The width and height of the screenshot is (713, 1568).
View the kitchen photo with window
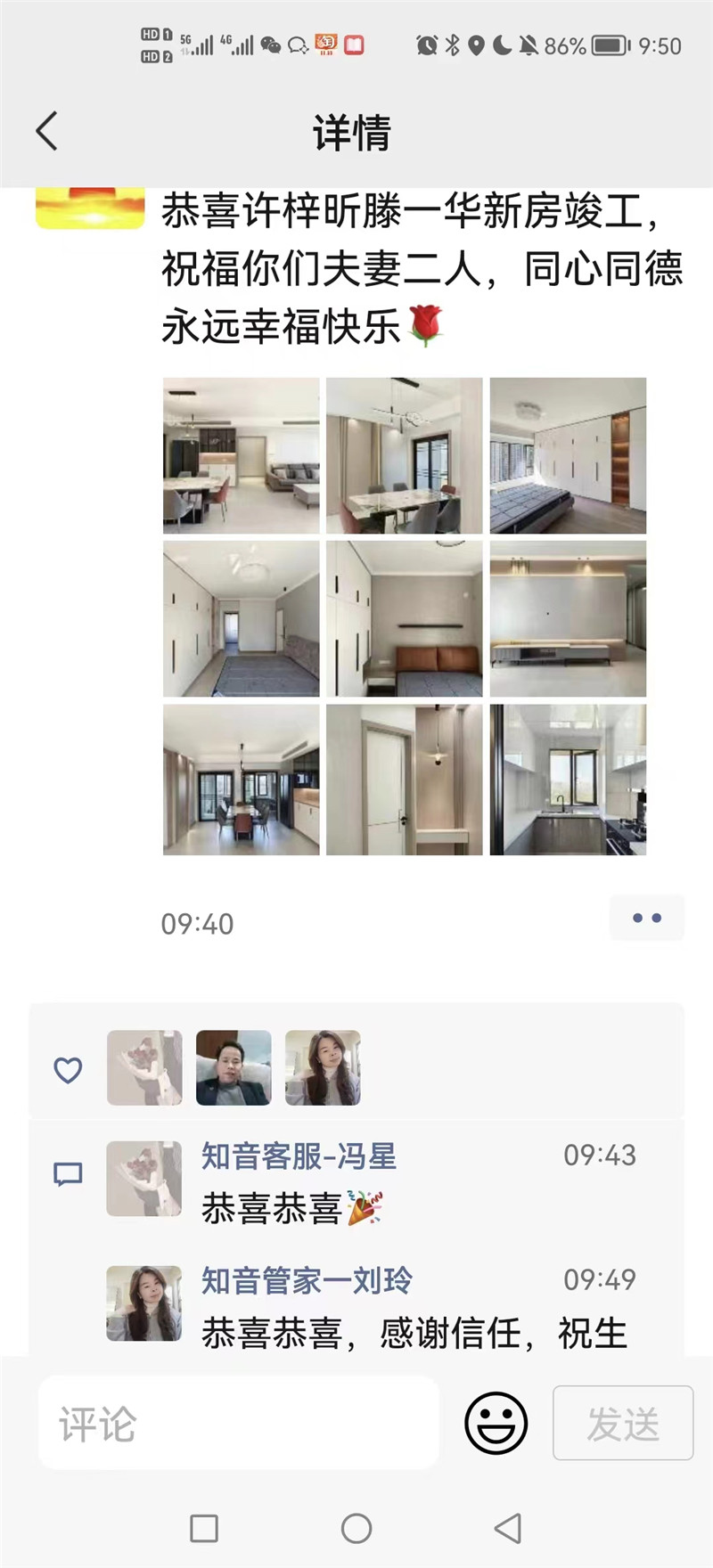point(568,780)
